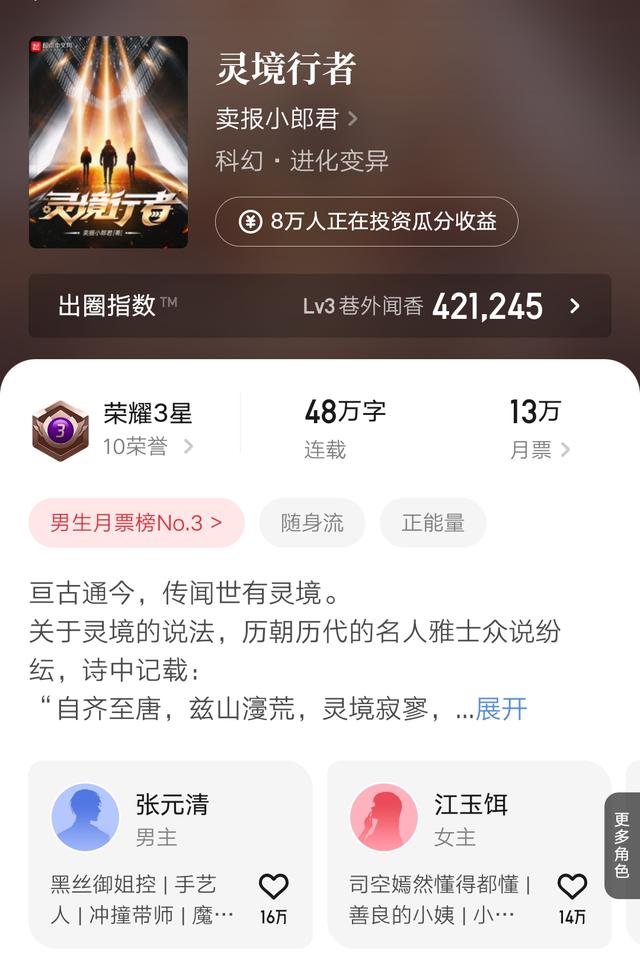Open author 卖报小郎君's page
640x956 pixels.
pyautogui.click(x=286, y=119)
